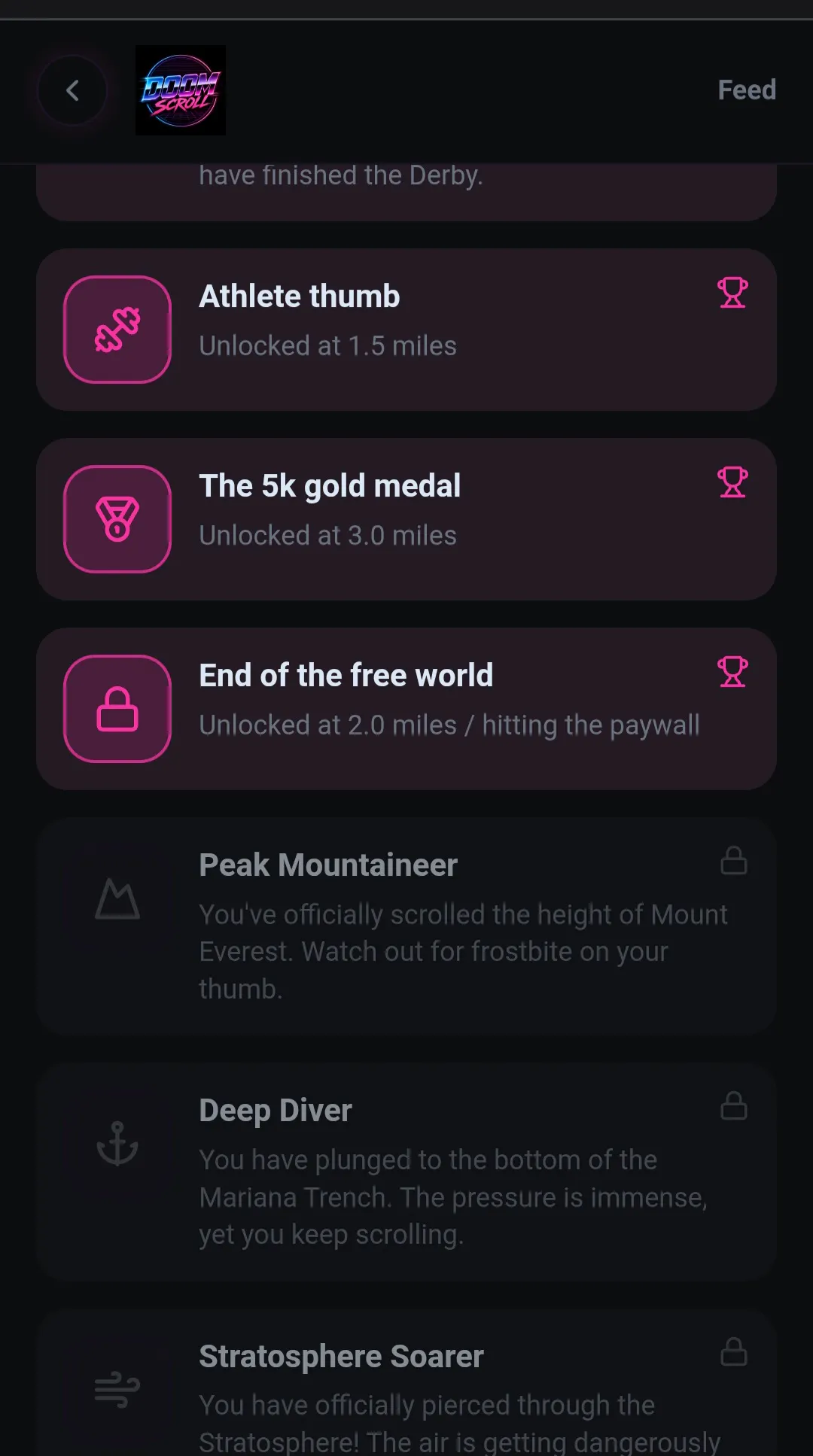The height and width of the screenshot is (1456, 813).
Task: Open the locked Deep Diver achievement
Action: click(406, 1172)
